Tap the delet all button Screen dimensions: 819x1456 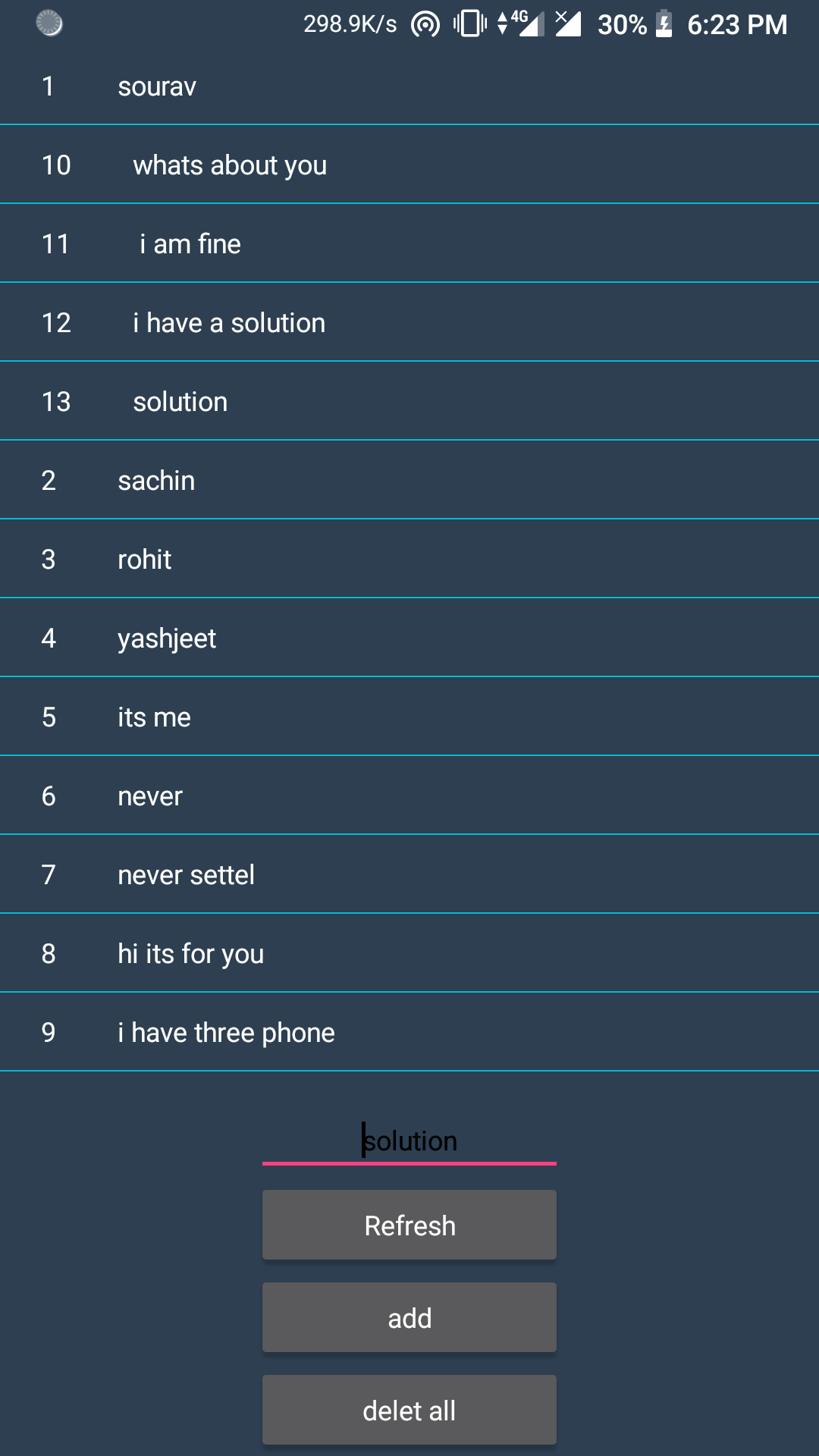[409, 1410]
